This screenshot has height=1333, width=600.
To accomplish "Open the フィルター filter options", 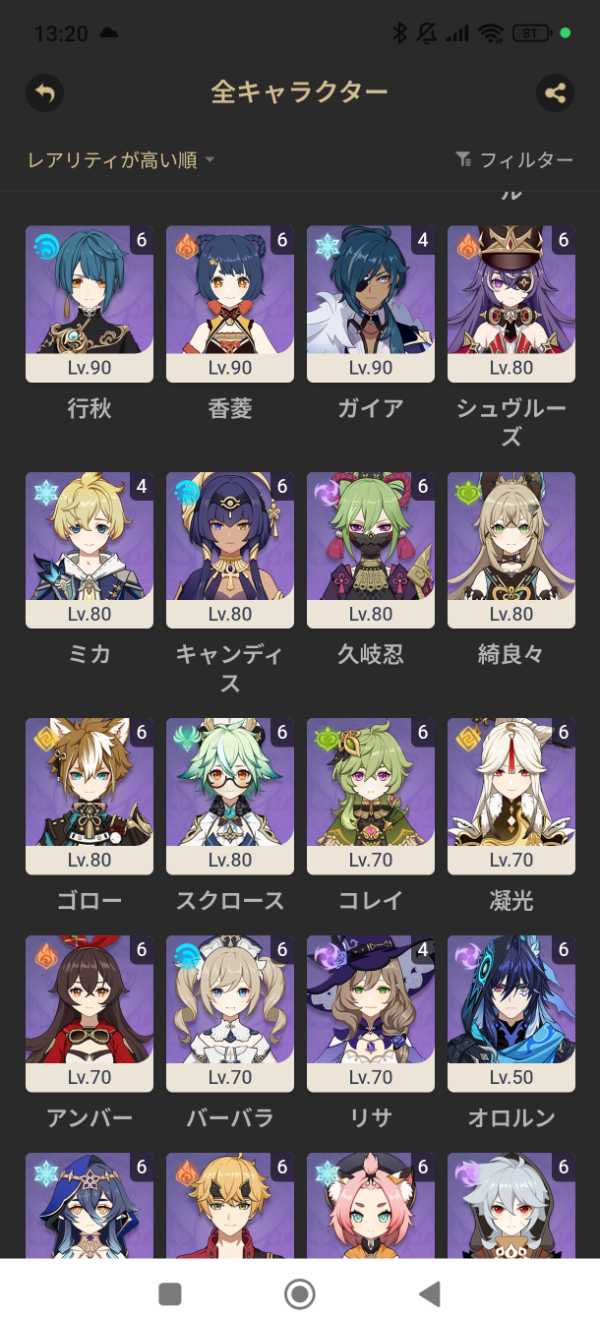I will 514,160.
